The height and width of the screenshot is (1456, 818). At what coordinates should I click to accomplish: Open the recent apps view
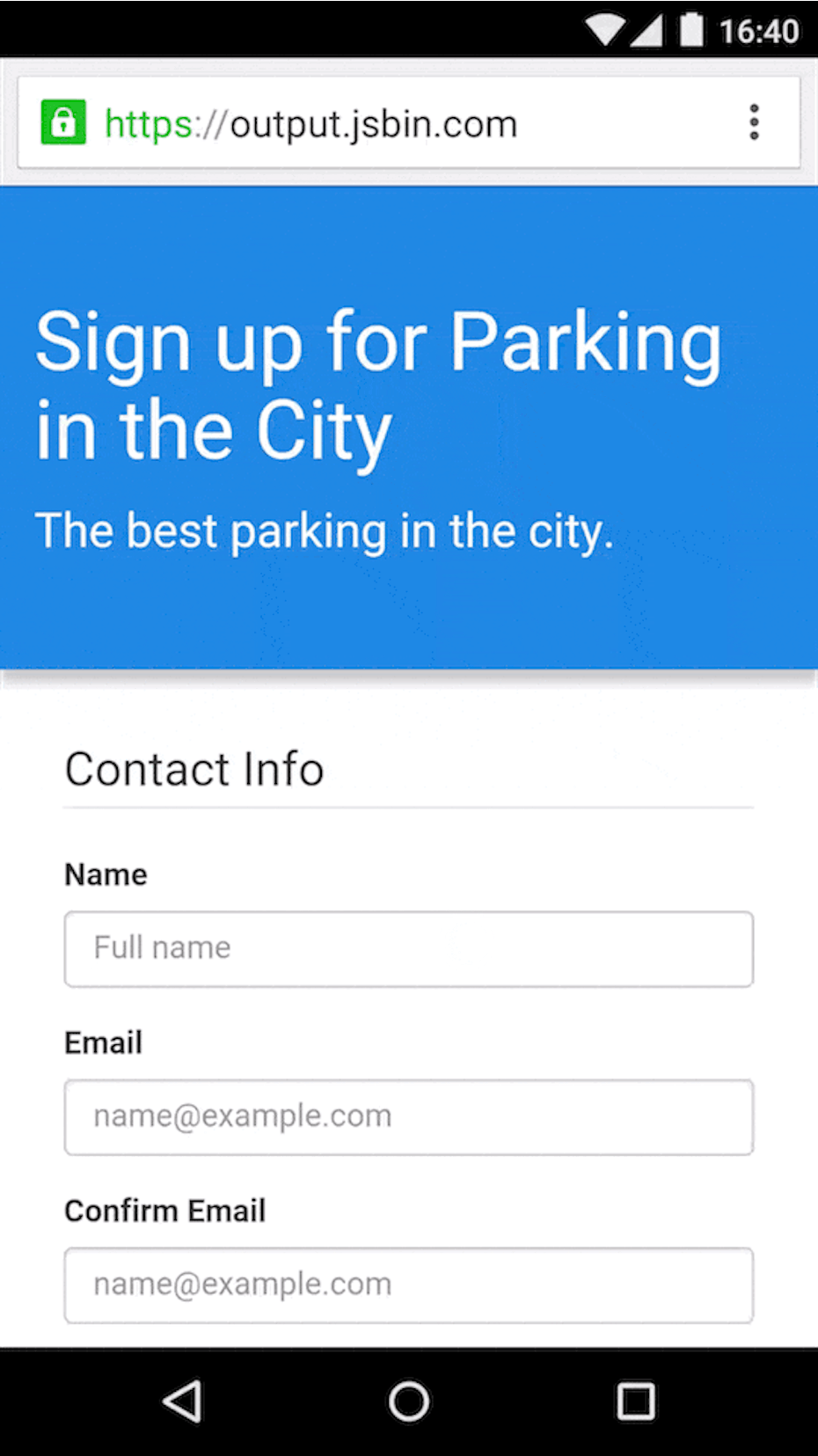pyautogui.click(x=635, y=1401)
